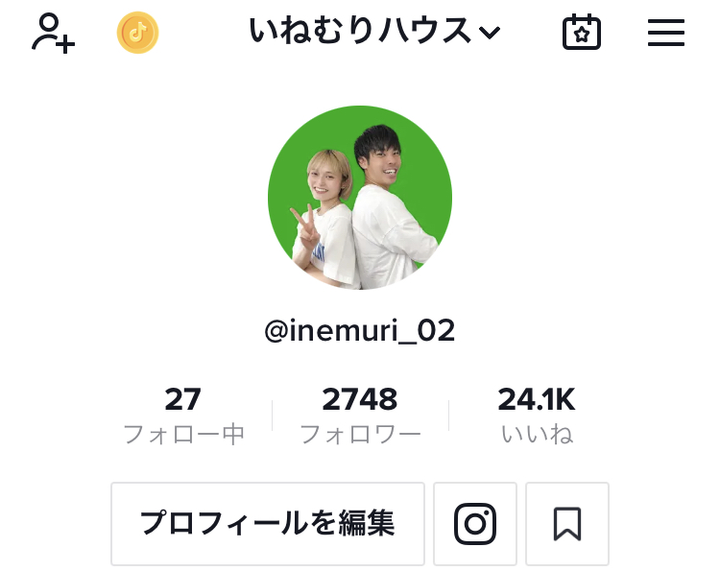Open the calendar star events icon
The width and height of the screenshot is (720, 571).
click(x=581, y=33)
